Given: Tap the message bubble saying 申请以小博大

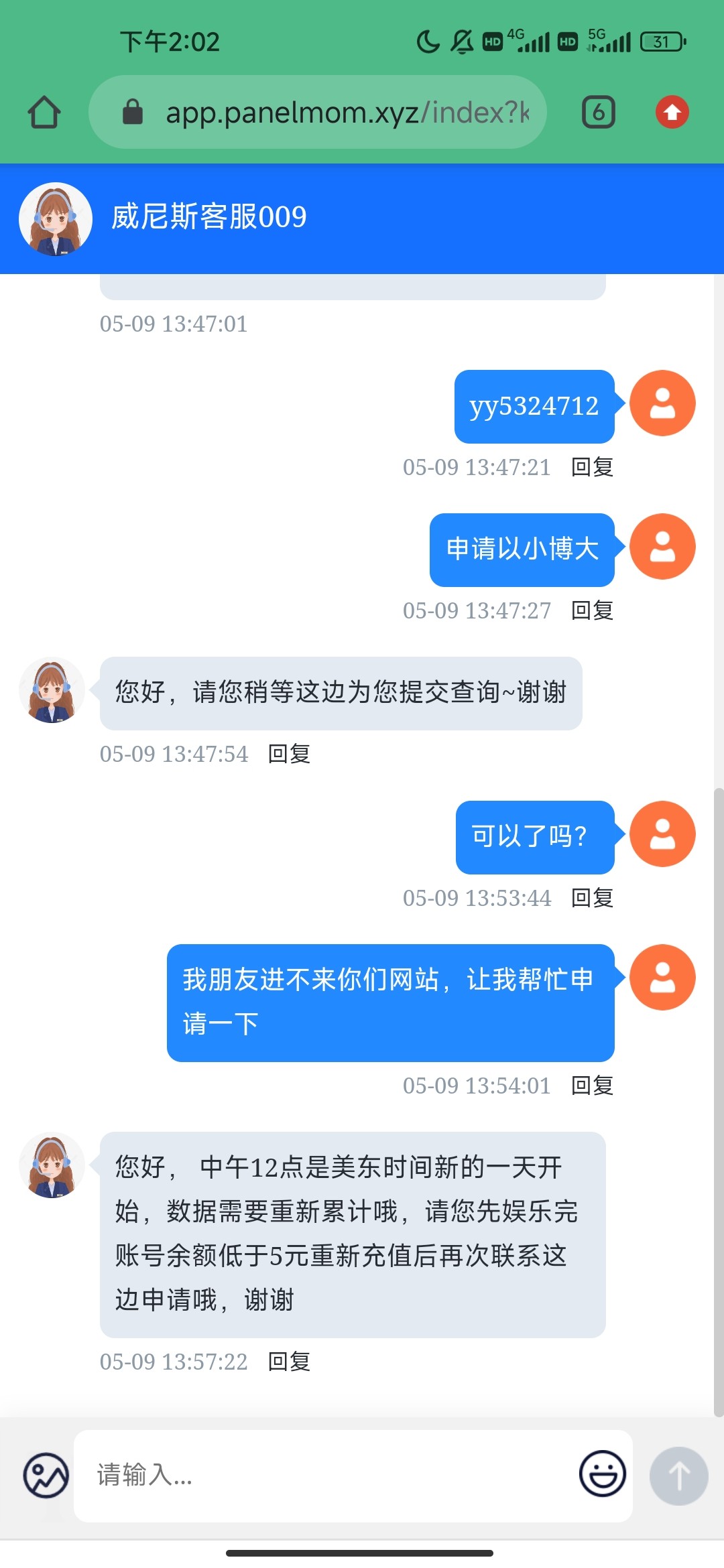Looking at the screenshot, I should (521, 548).
